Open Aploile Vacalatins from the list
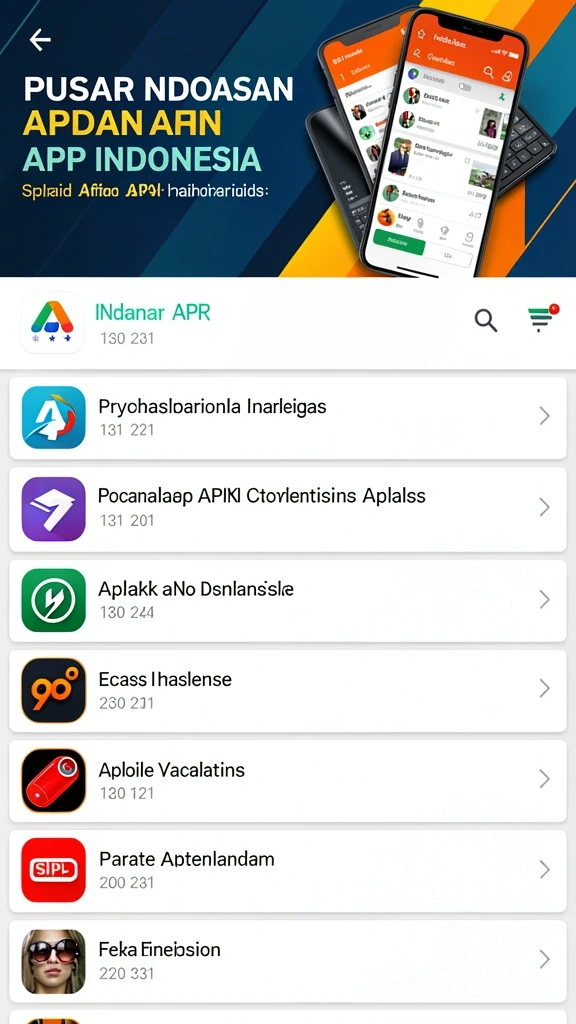Screen dimensions: 576x1024 coord(288,780)
